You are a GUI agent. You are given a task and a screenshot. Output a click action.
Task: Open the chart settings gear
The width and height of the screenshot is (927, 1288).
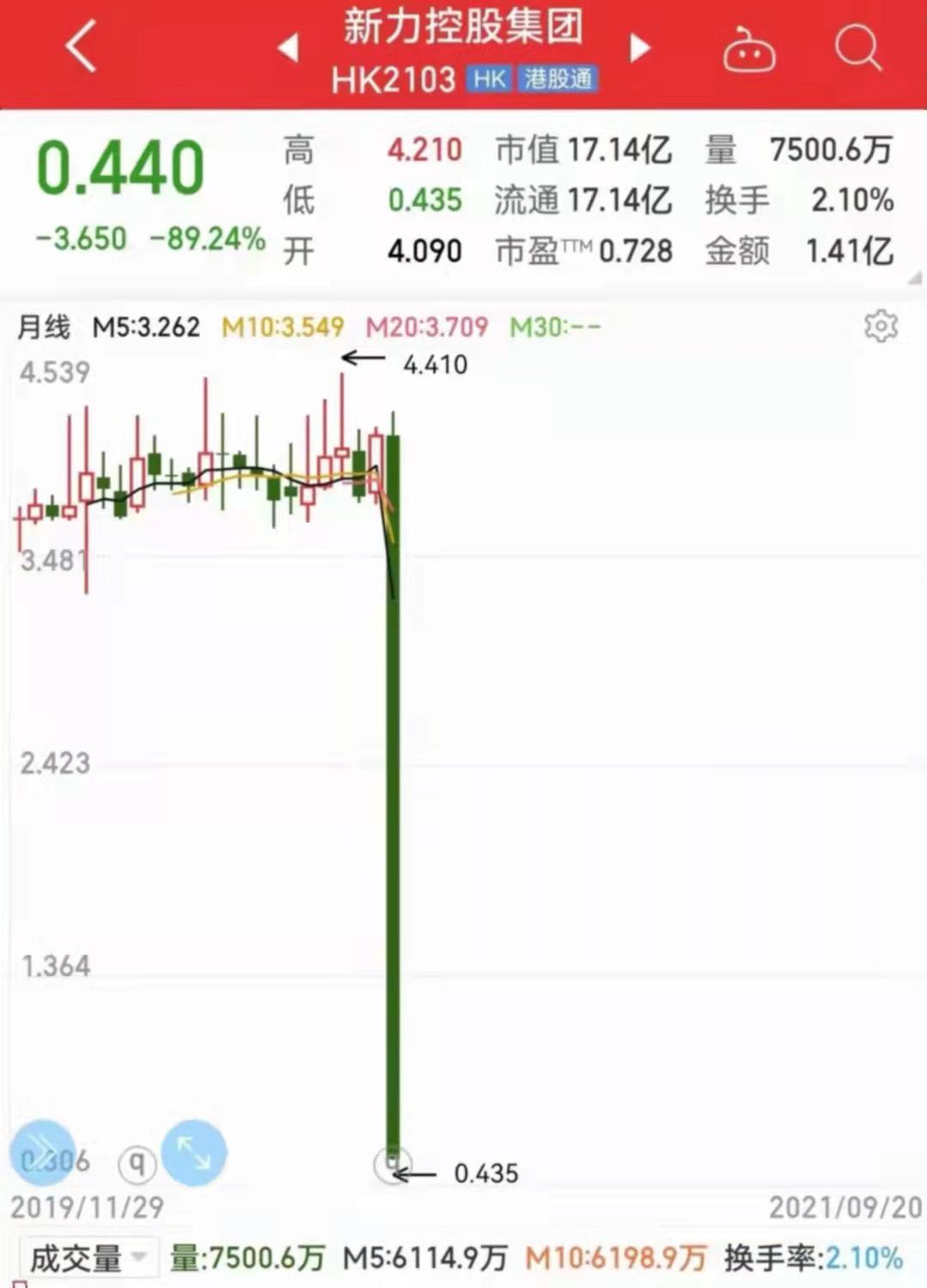coord(881,326)
